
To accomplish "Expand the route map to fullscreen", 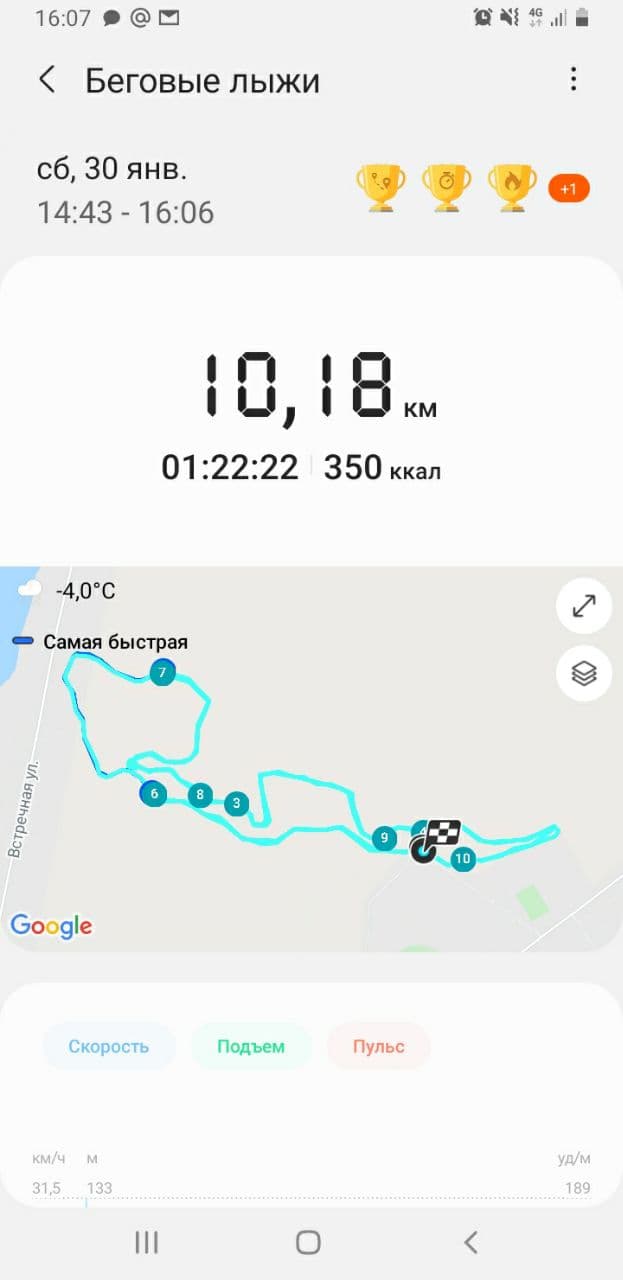I will tap(584, 606).
